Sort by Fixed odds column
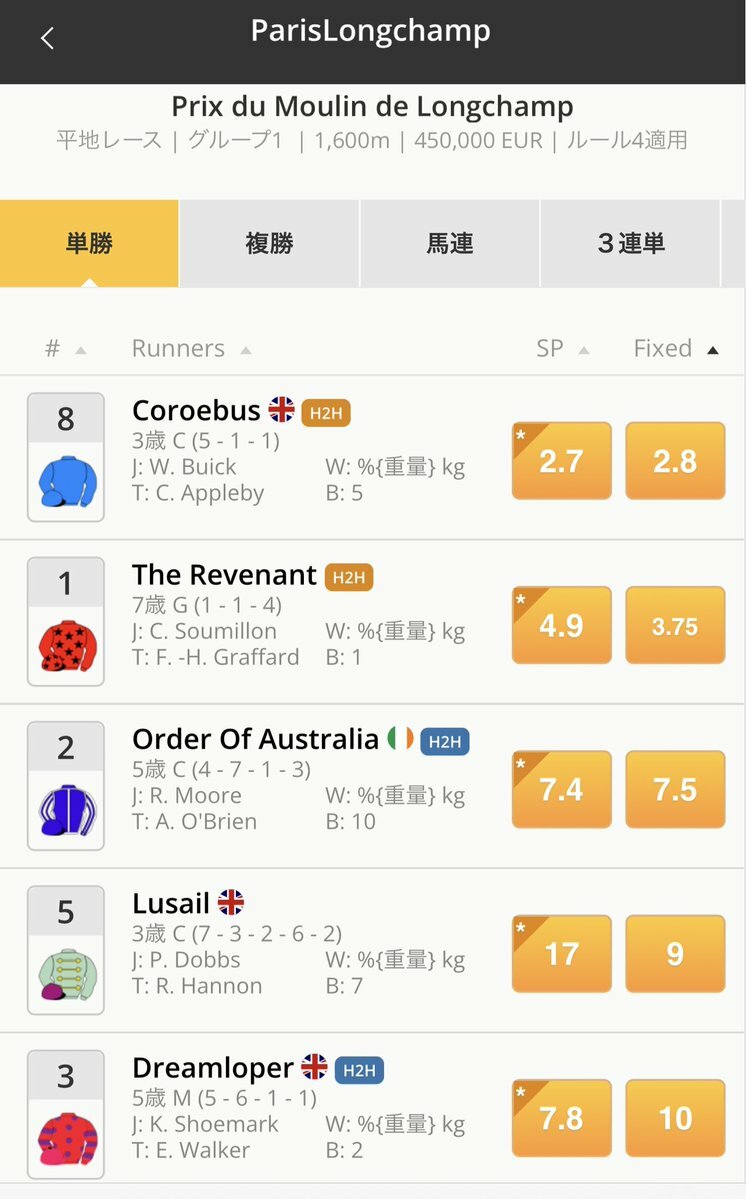This screenshot has height=1199, width=746. tap(675, 349)
